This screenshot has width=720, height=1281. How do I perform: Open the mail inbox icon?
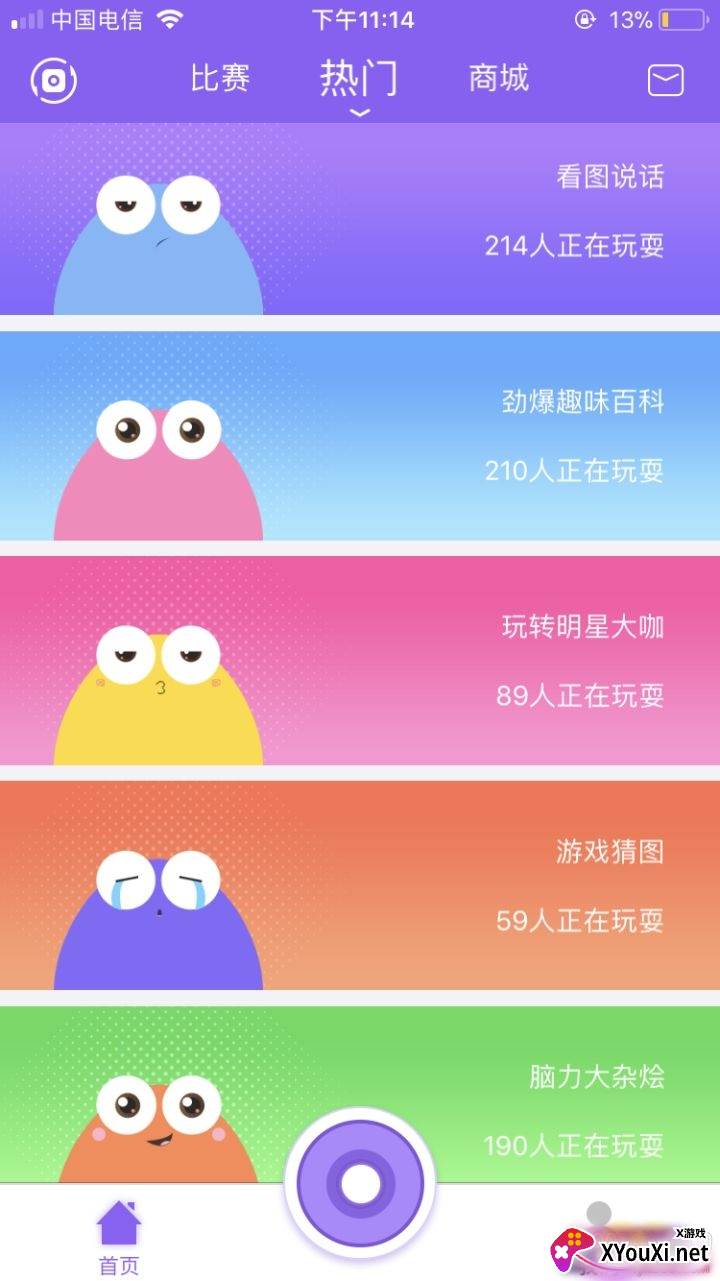(x=665, y=80)
